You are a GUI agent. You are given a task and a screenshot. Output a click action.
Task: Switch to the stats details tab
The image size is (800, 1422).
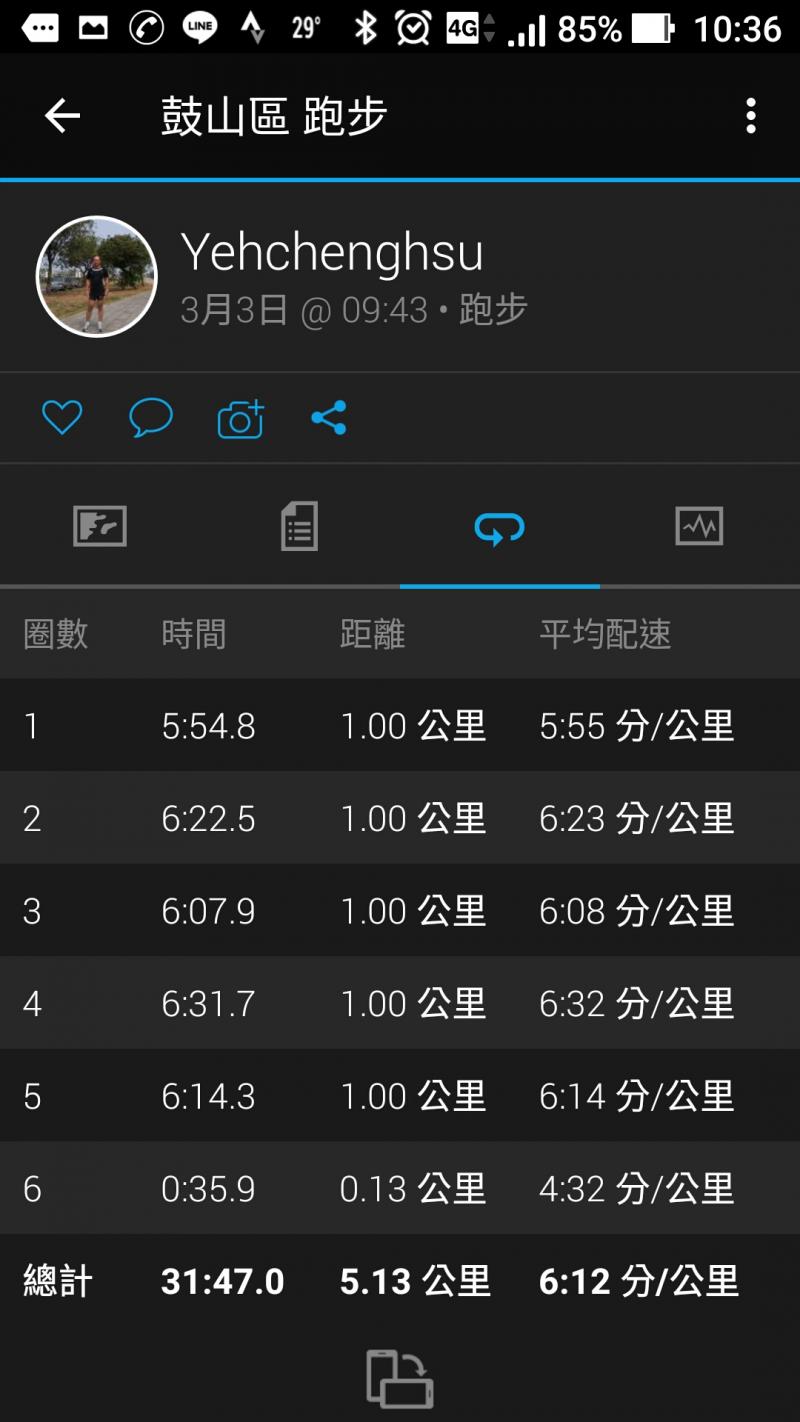click(x=299, y=526)
